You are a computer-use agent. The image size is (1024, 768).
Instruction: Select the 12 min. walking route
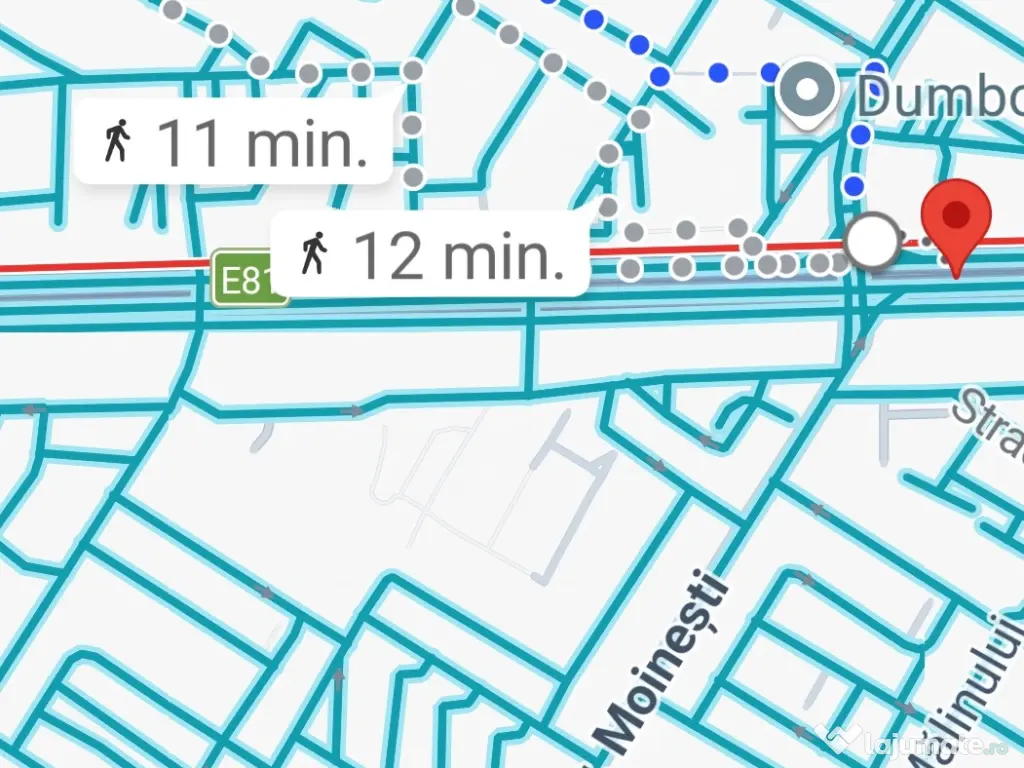coord(430,255)
